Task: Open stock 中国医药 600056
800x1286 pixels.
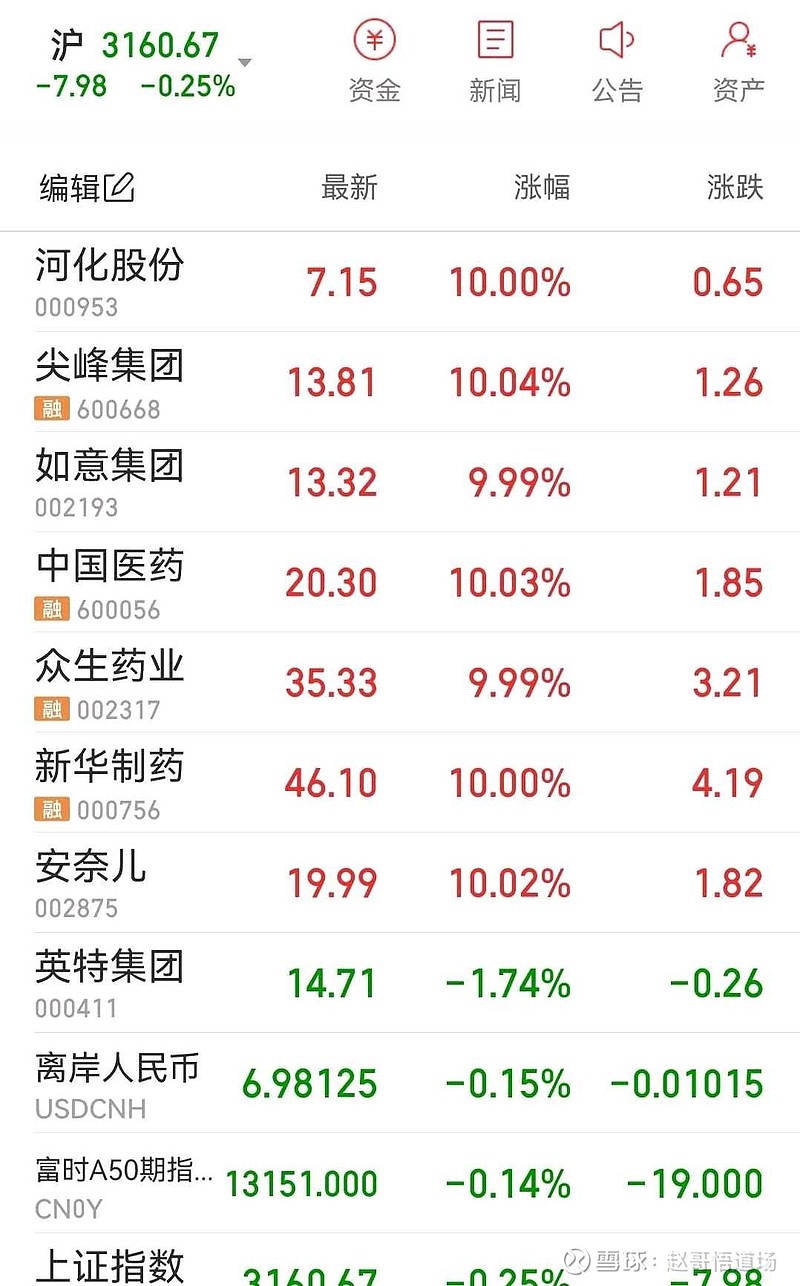Action: pyautogui.click(x=400, y=582)
